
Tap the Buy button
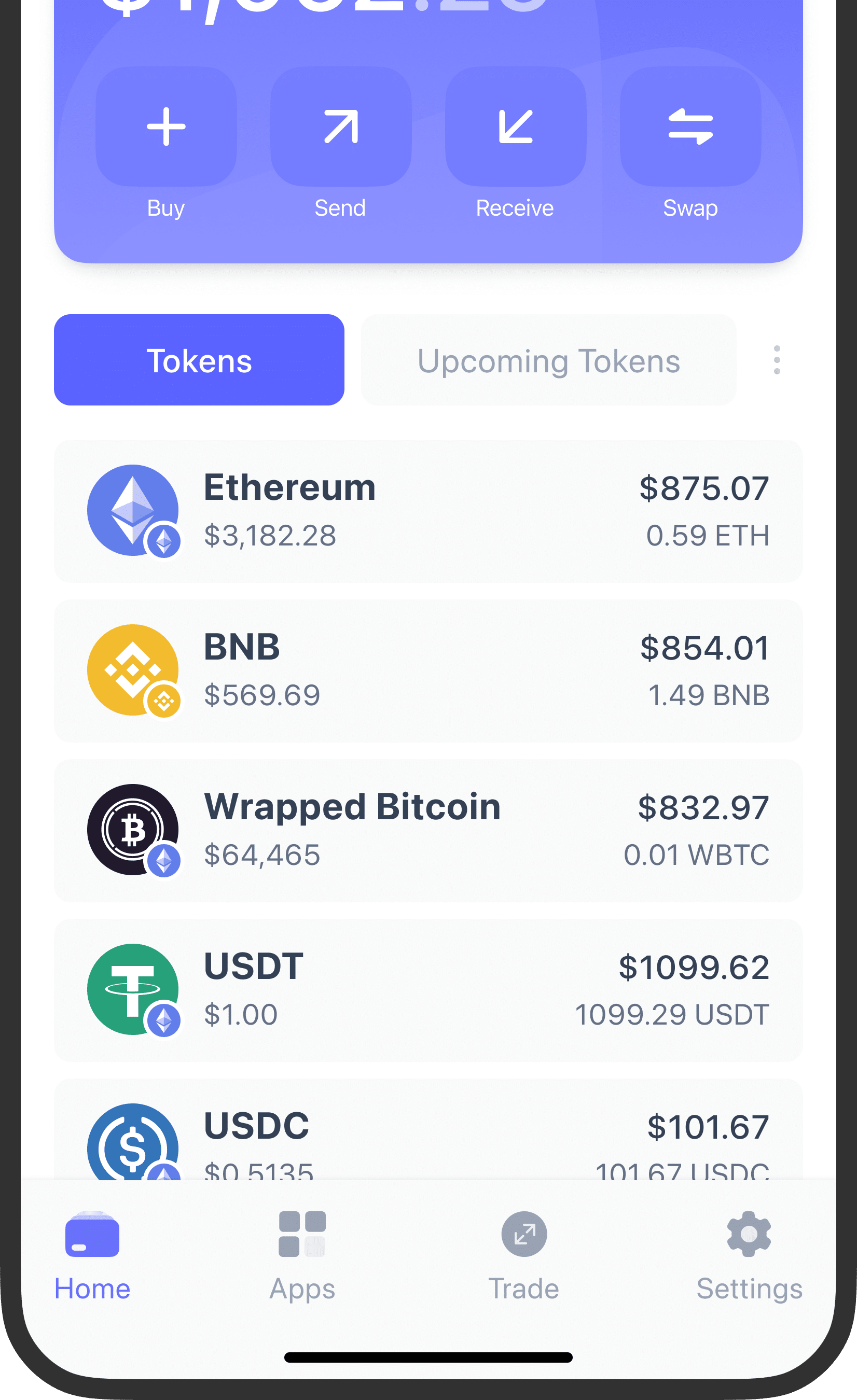pyautogui.click(x=166, y=127)
